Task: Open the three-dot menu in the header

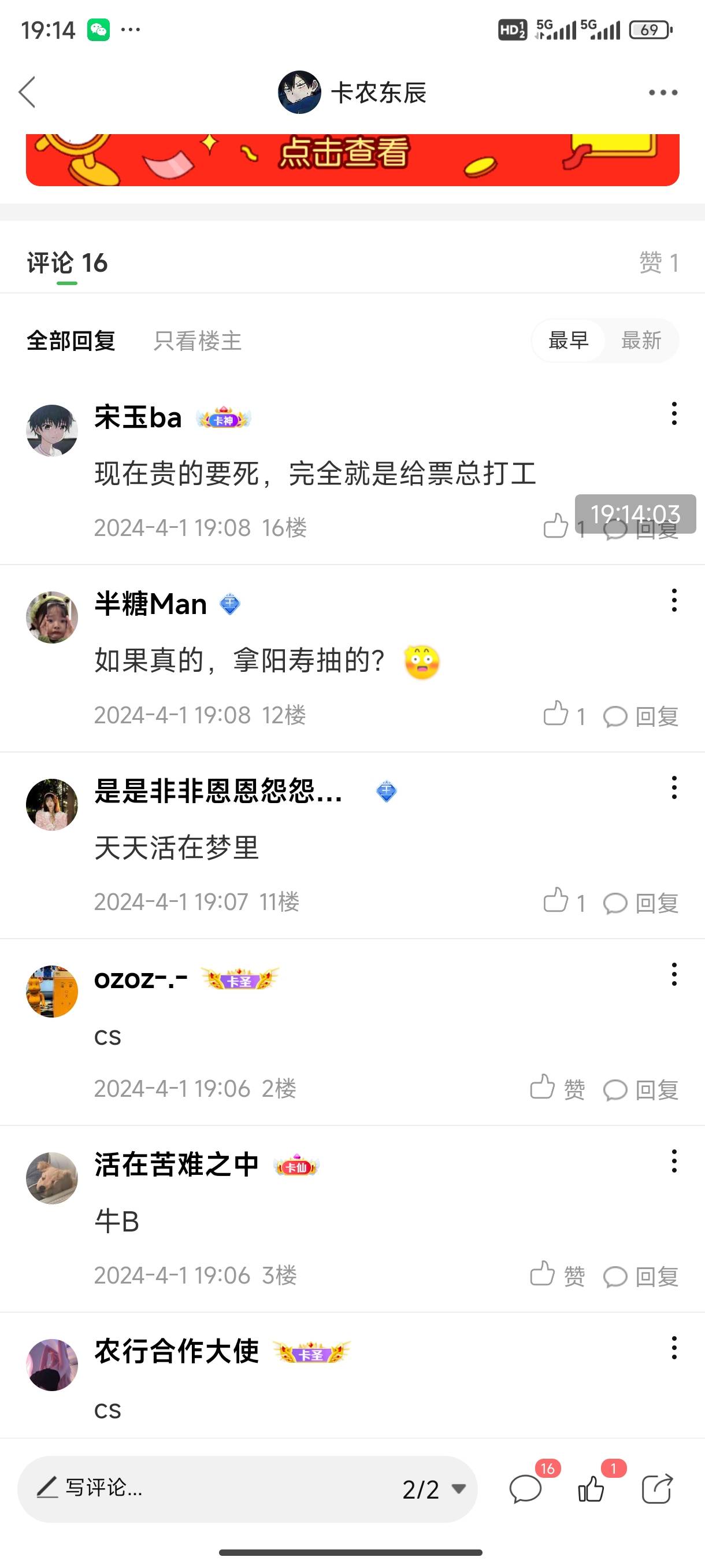Action: [662, 93]
